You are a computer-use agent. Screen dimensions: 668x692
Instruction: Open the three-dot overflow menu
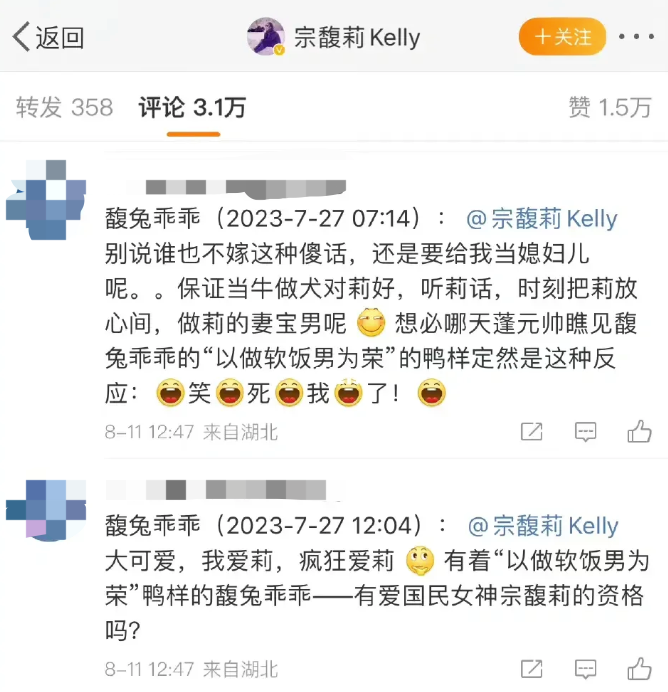pos(637,37)
